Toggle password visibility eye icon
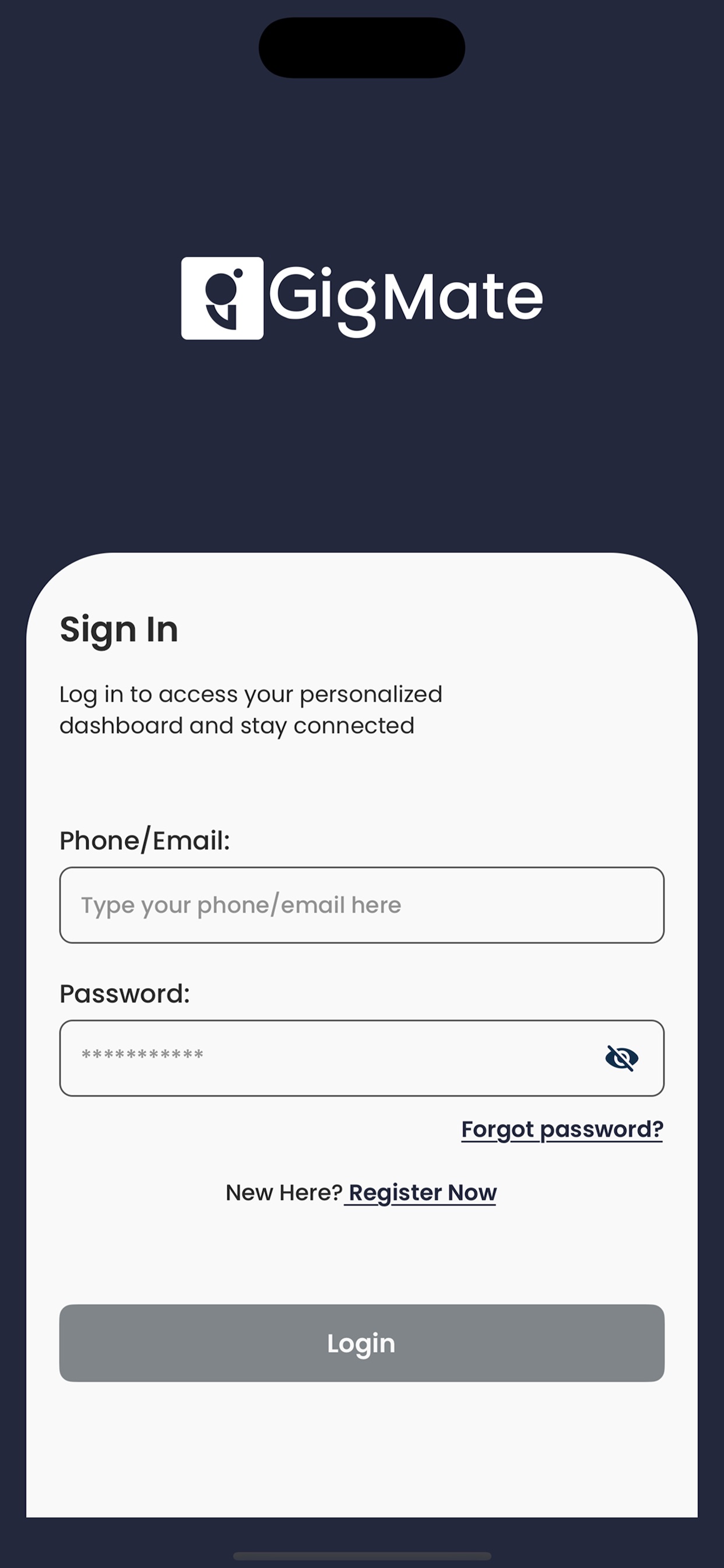This screenshot has width=724, height=1568. click(x=621, y=1058)
